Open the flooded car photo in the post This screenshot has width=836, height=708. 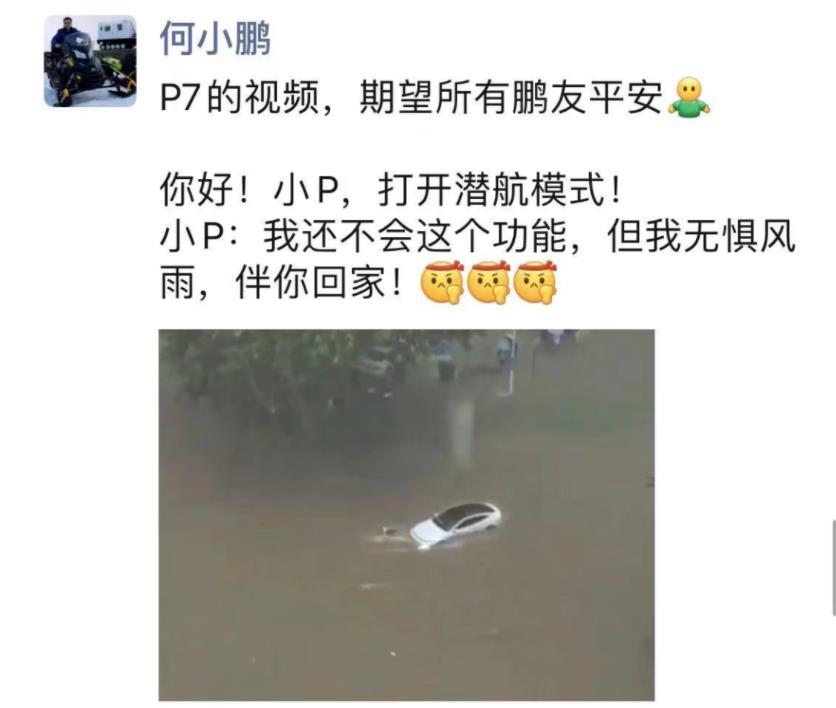coord(406,514)
